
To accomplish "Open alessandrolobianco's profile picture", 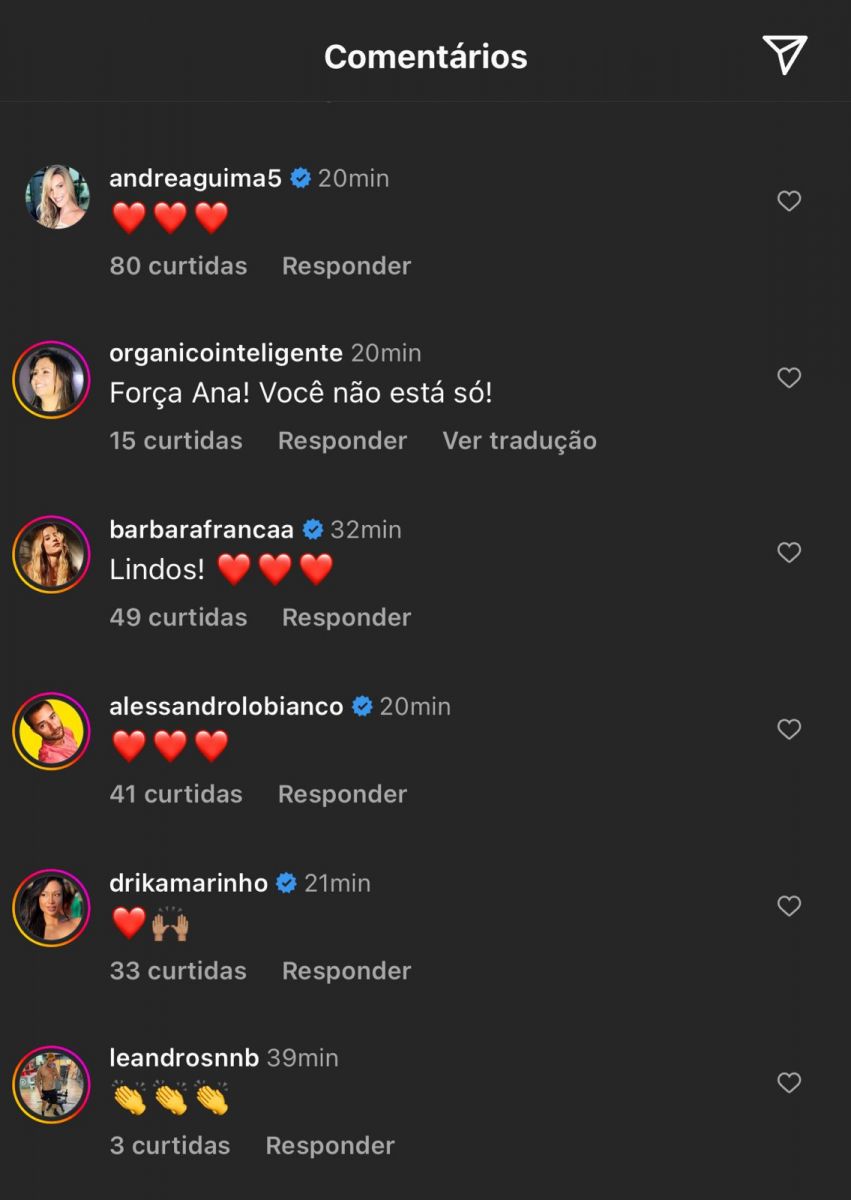I will 52,730.
